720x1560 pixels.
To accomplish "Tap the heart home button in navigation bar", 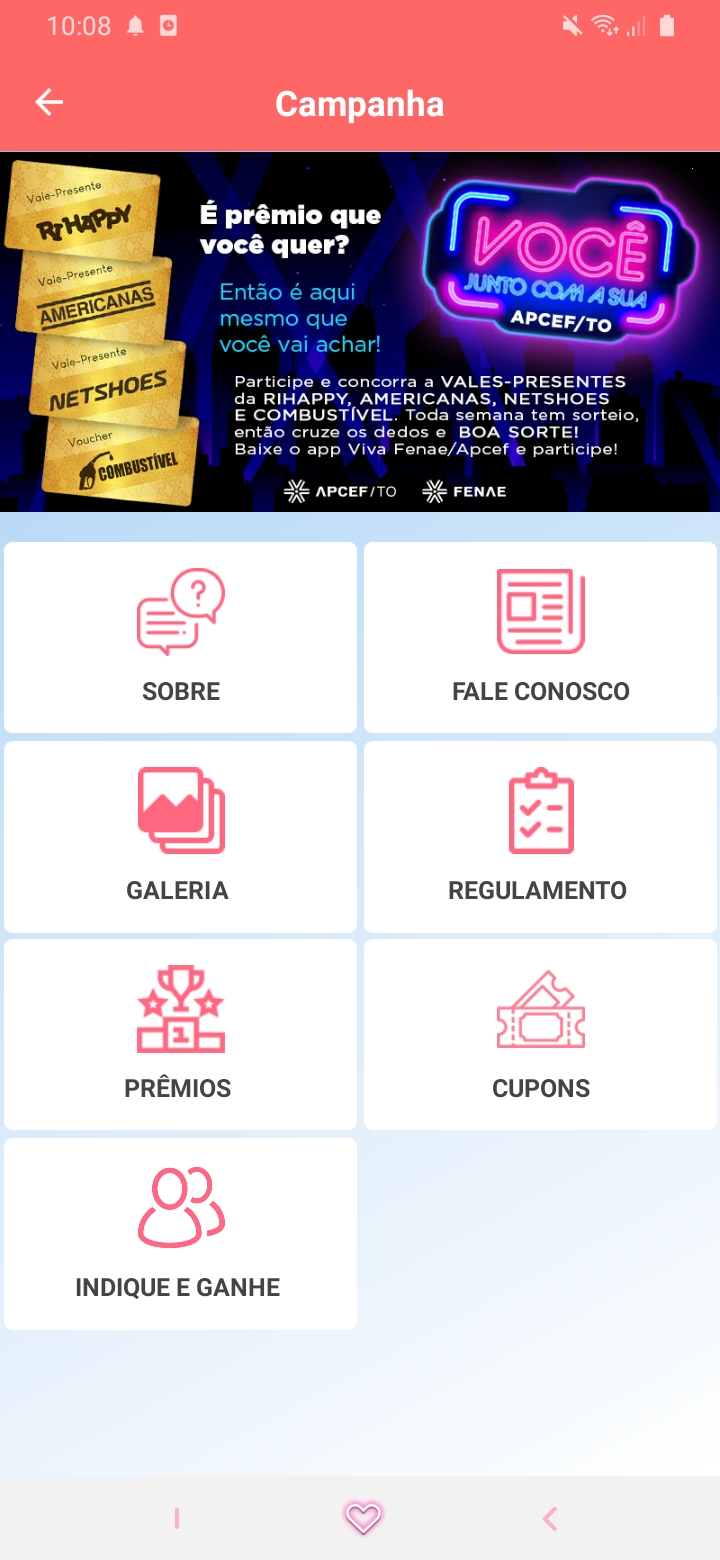I will point(363,1519).
